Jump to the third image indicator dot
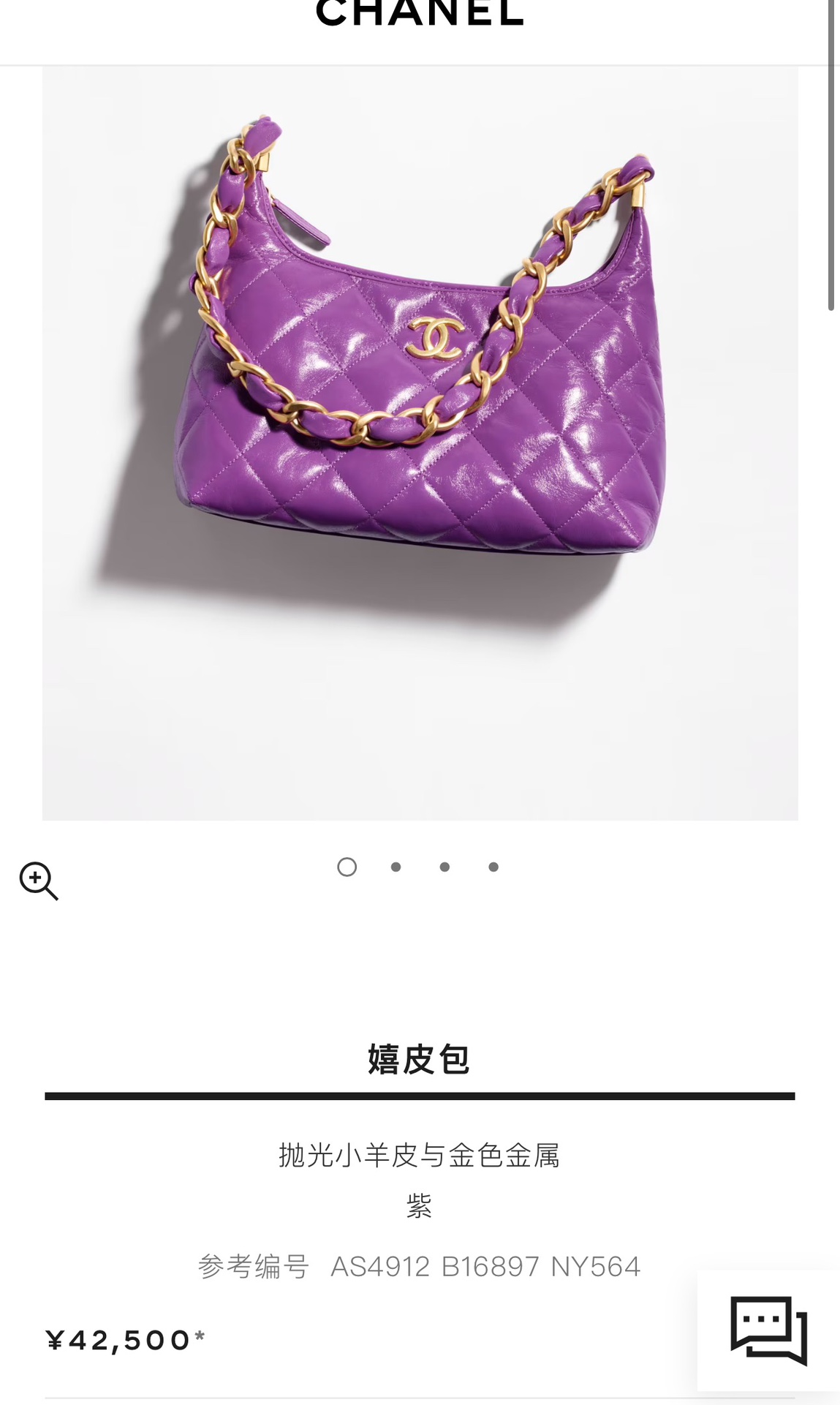Viewport: 840px width, 1405px height. 444,867
